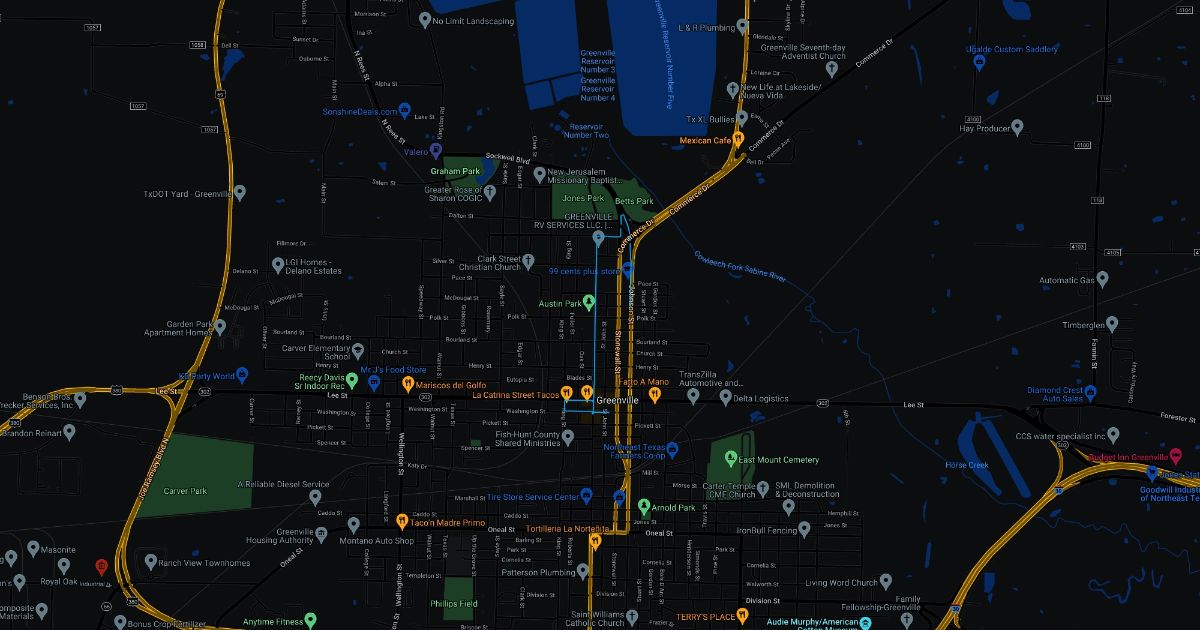Open the Valero gas station pin
This screenshot has height=630, width=1200.
tap(436, 152)
